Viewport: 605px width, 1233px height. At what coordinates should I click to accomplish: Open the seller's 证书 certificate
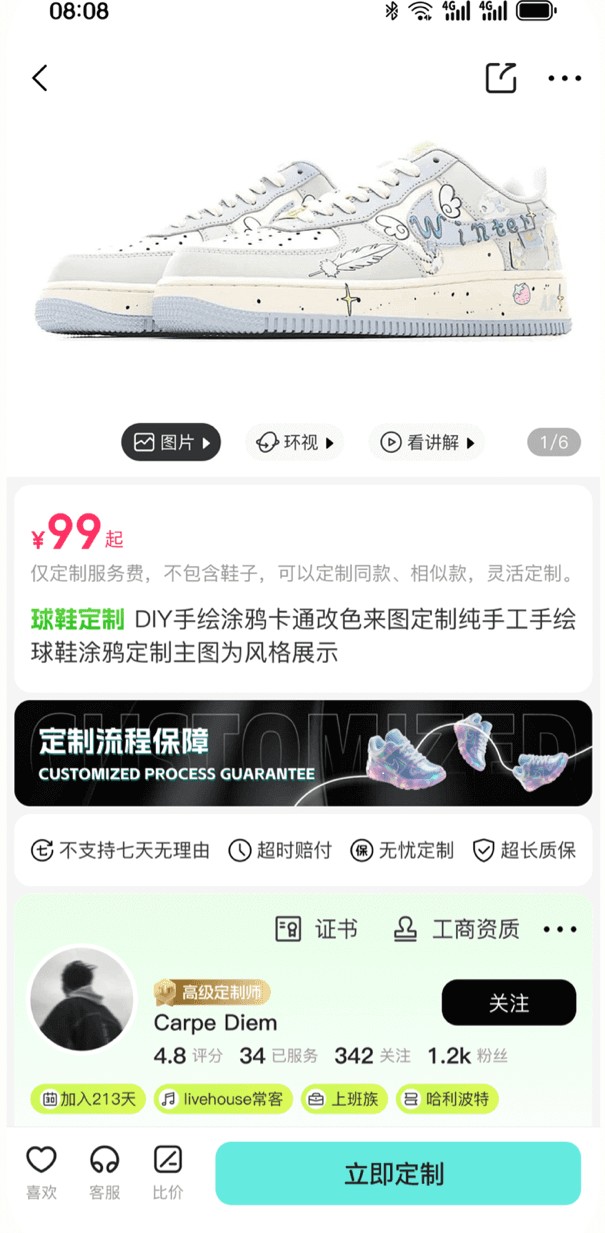pyautogui.click(x=317, y=929)
